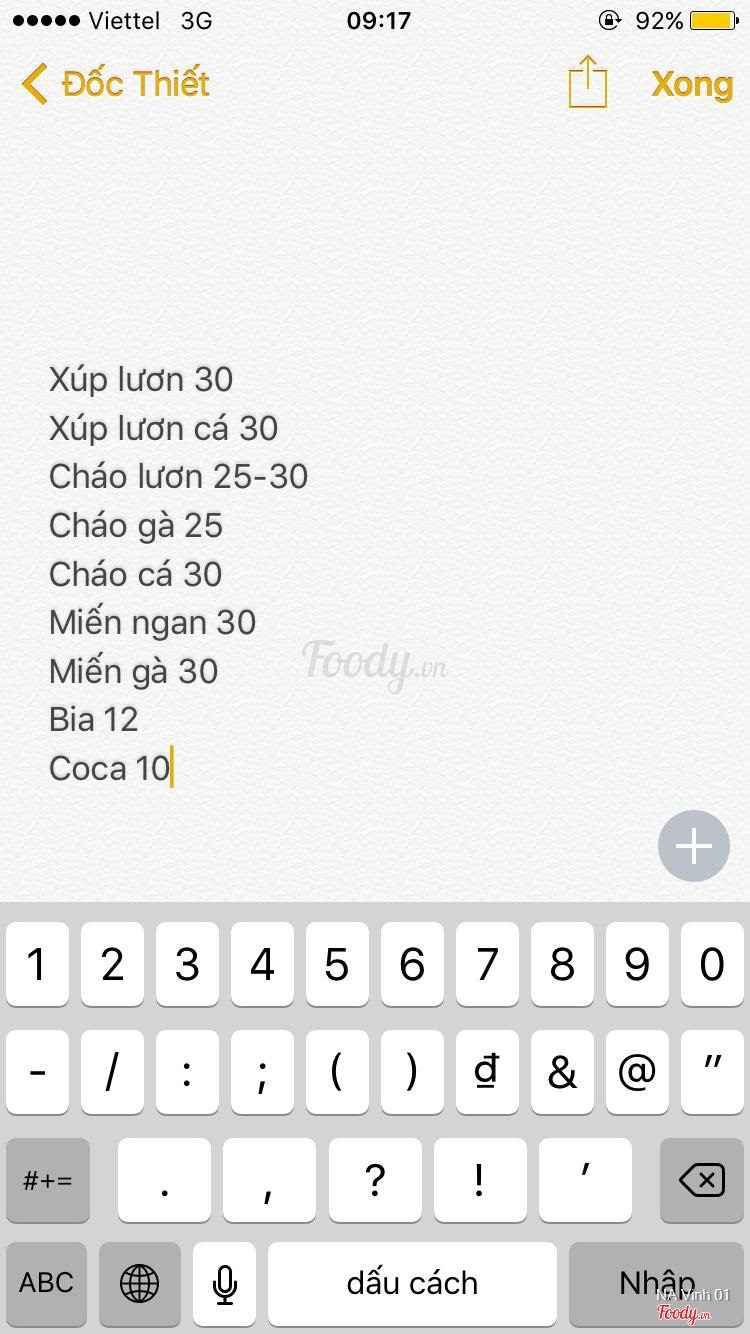Image resolution: width=750 pixels, height=1334 pixels.
Task: Go back to the Đốc Thiết folder
Action: point(116,84)
